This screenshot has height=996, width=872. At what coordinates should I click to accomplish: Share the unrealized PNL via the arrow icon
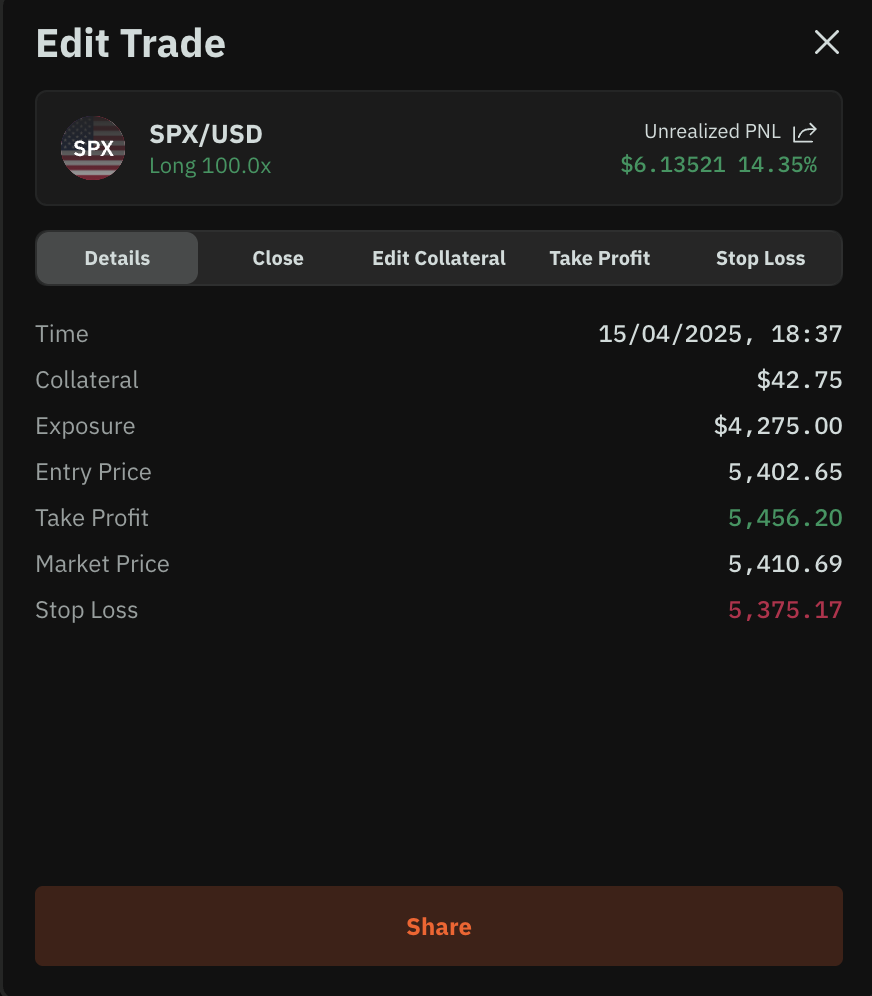(805, 132)
